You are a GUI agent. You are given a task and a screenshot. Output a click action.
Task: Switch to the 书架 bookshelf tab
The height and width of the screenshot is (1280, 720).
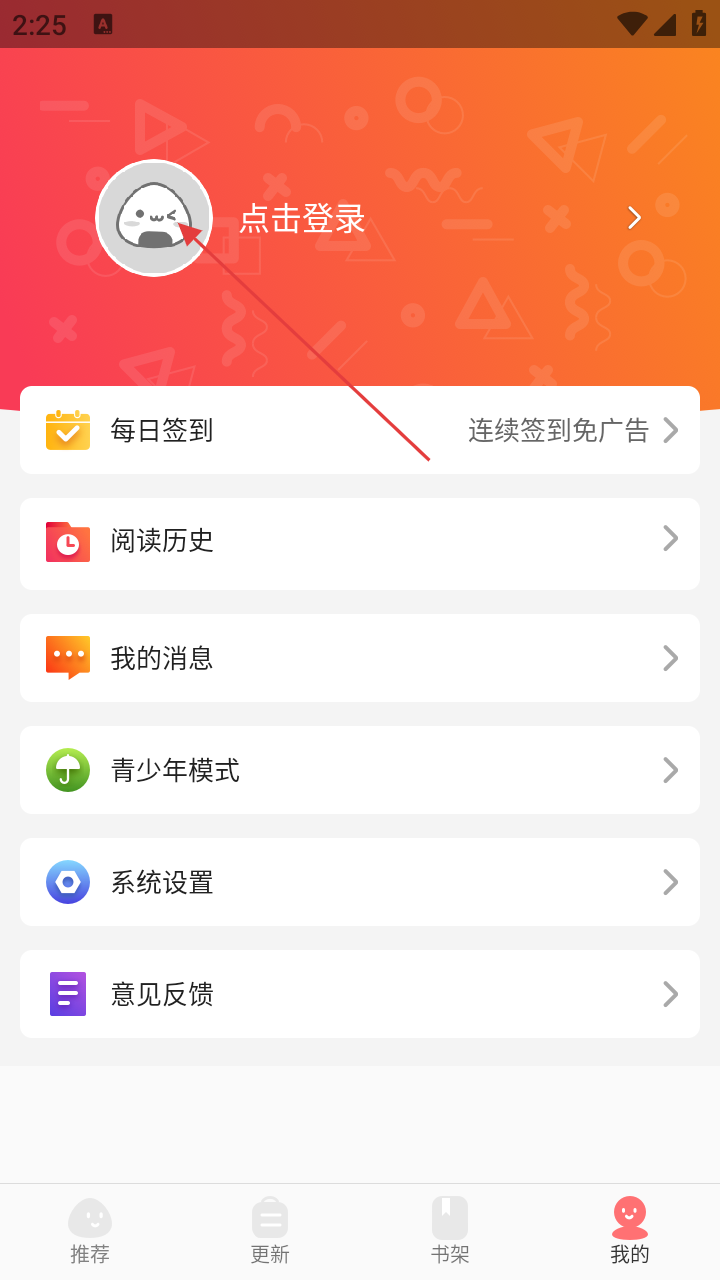click(450, 1232)
